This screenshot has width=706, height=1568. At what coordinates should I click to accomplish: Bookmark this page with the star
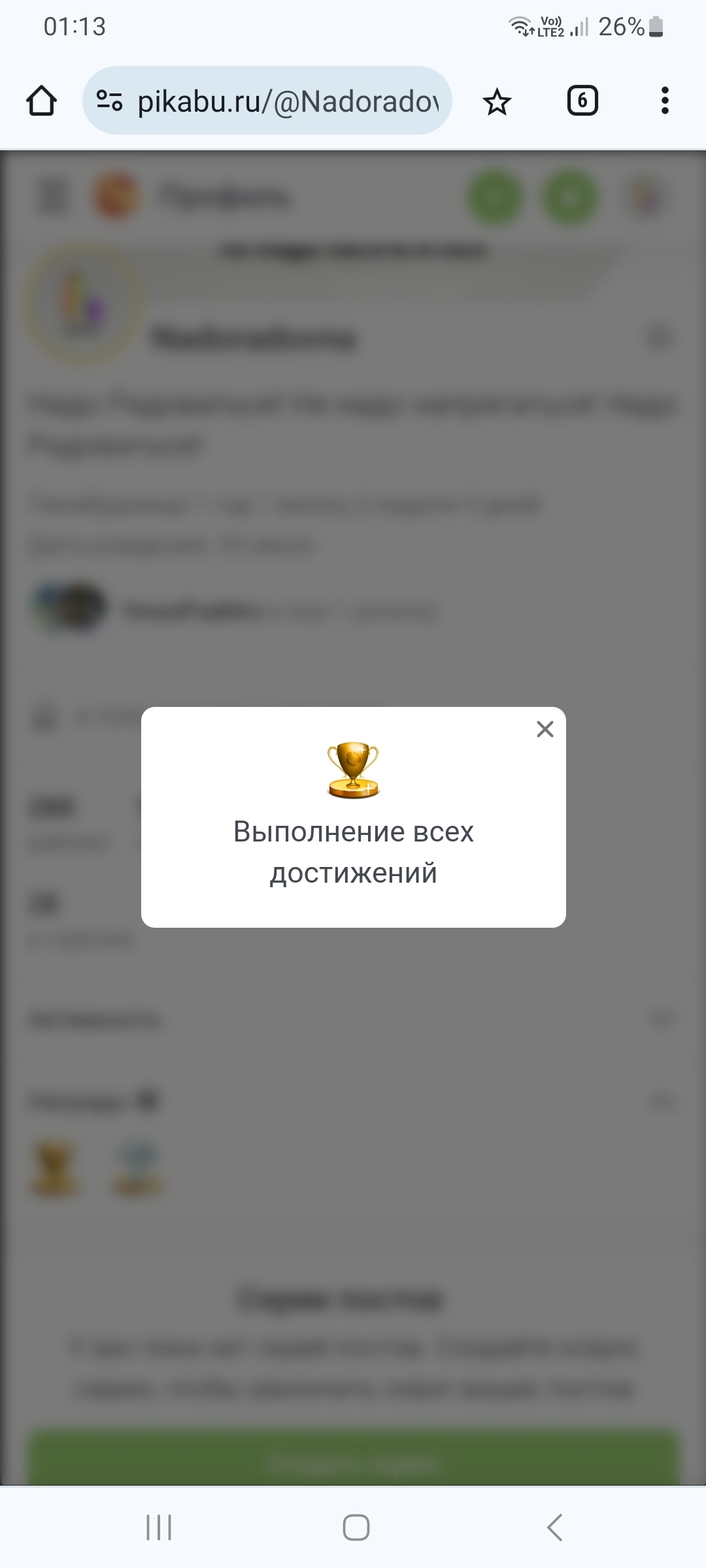pyautogui.click(x=497, y=102)
